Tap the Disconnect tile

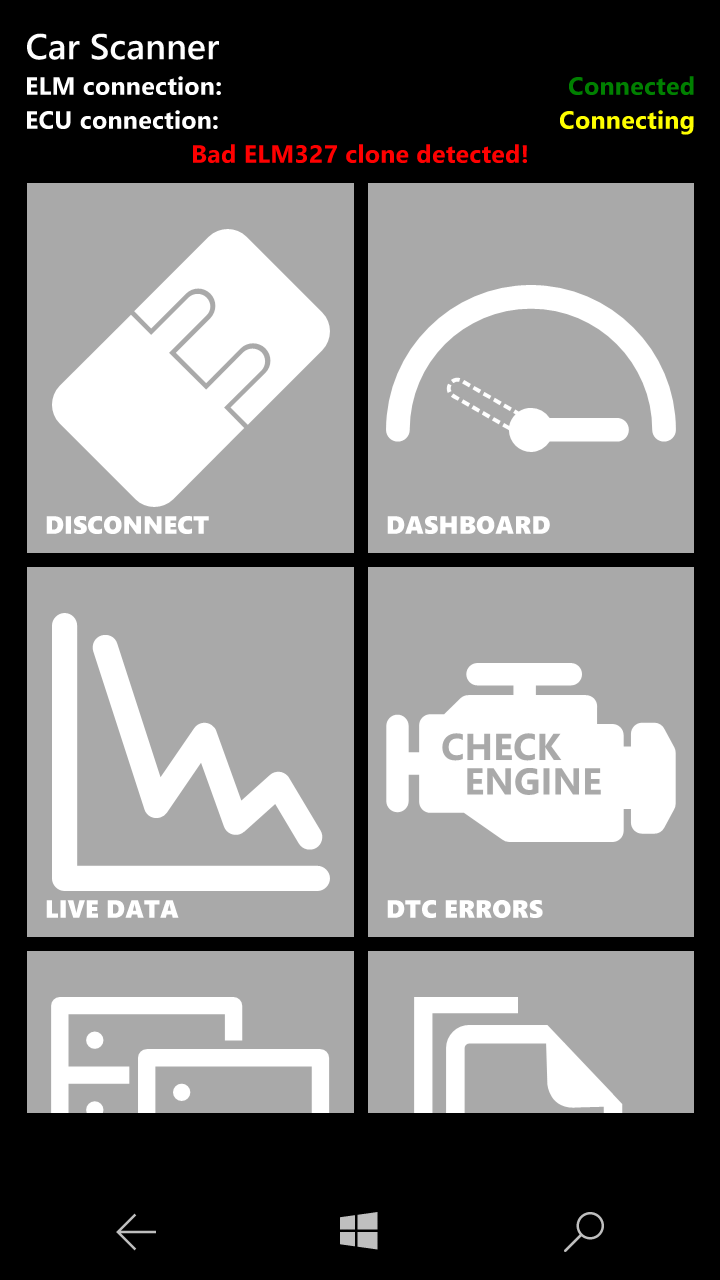[190, 367]
